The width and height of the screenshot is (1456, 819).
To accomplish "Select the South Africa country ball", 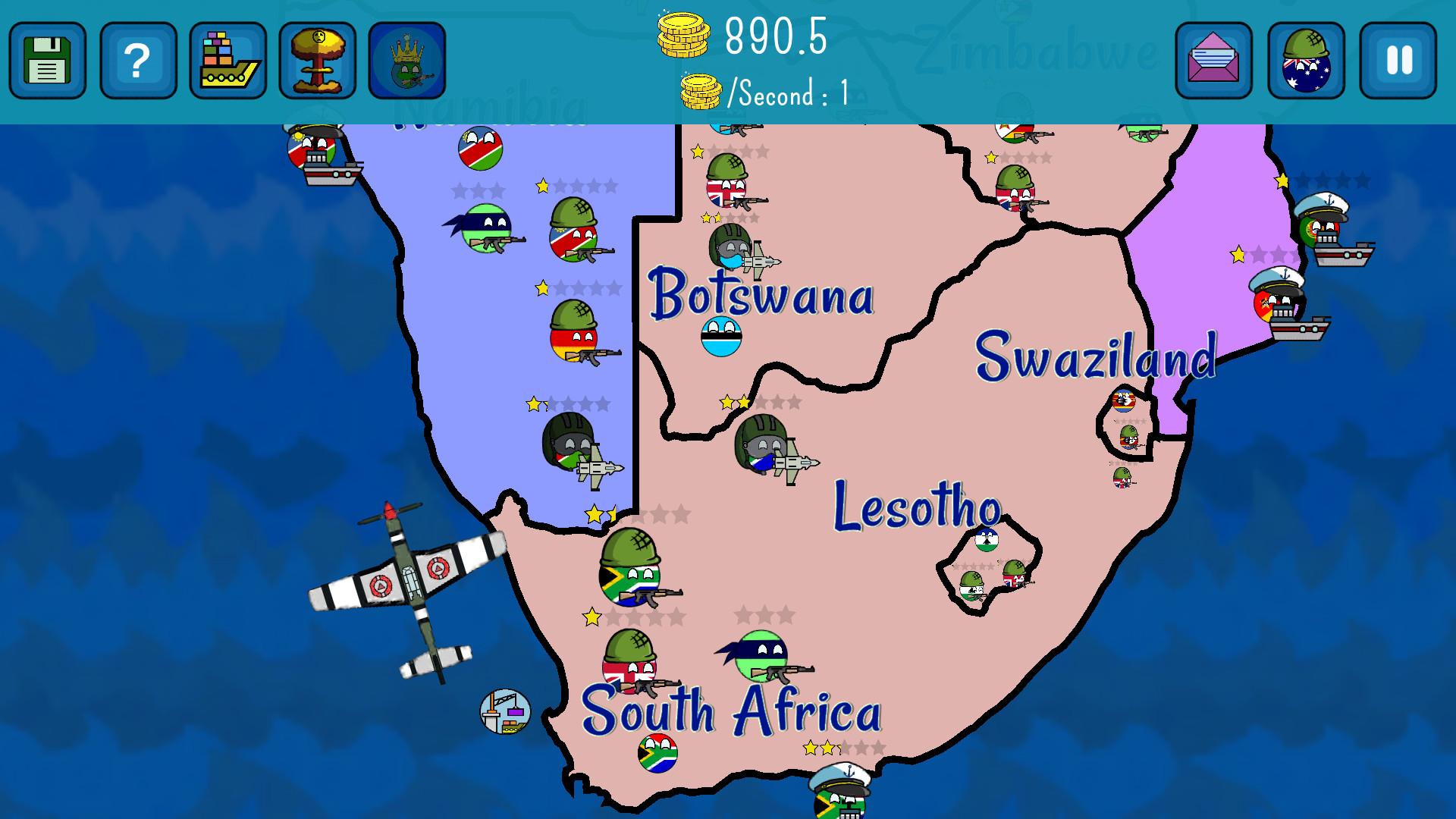I will tap(657, 753).
